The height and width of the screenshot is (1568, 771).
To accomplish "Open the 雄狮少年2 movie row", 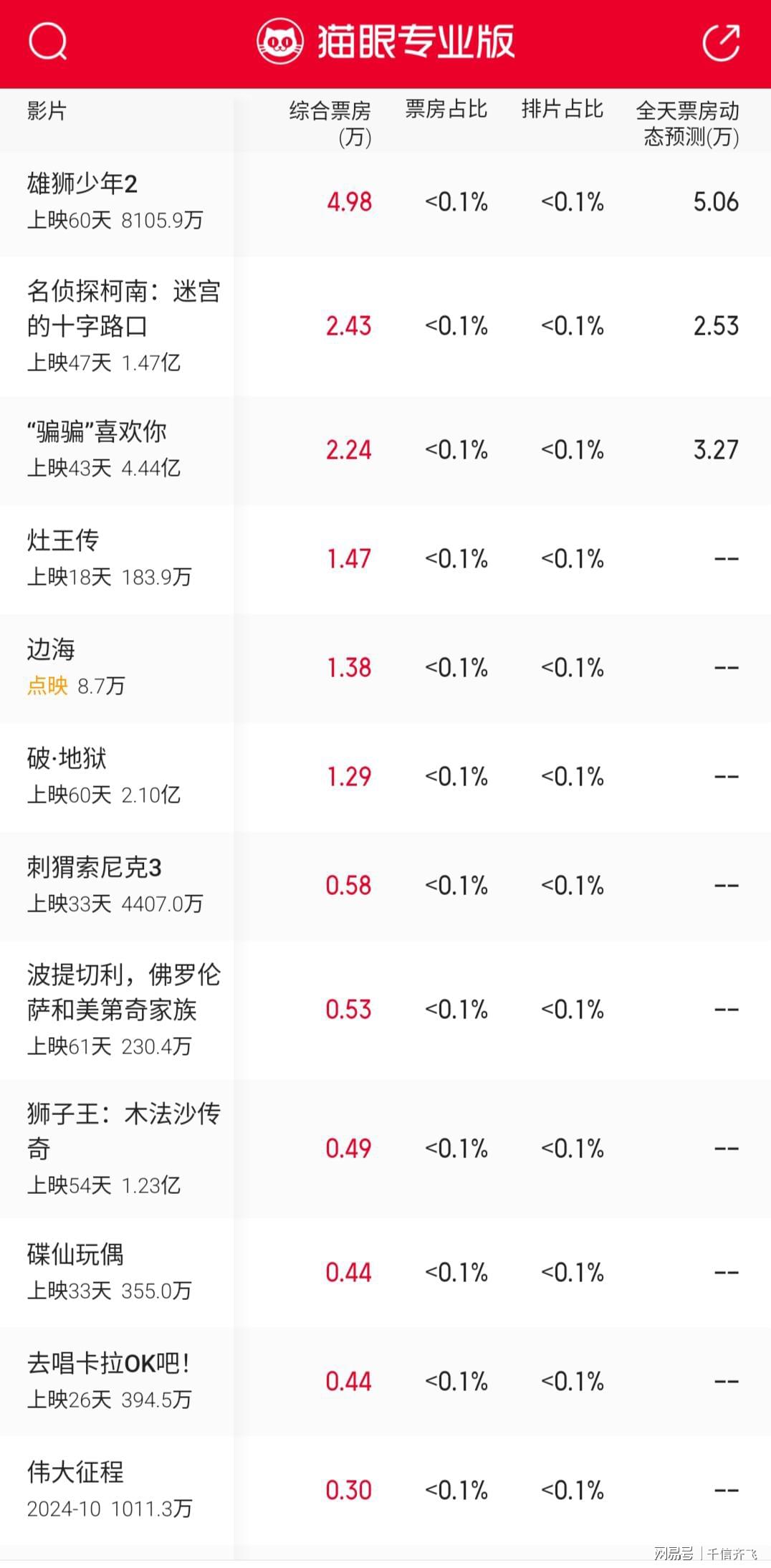I will point(385,204).
